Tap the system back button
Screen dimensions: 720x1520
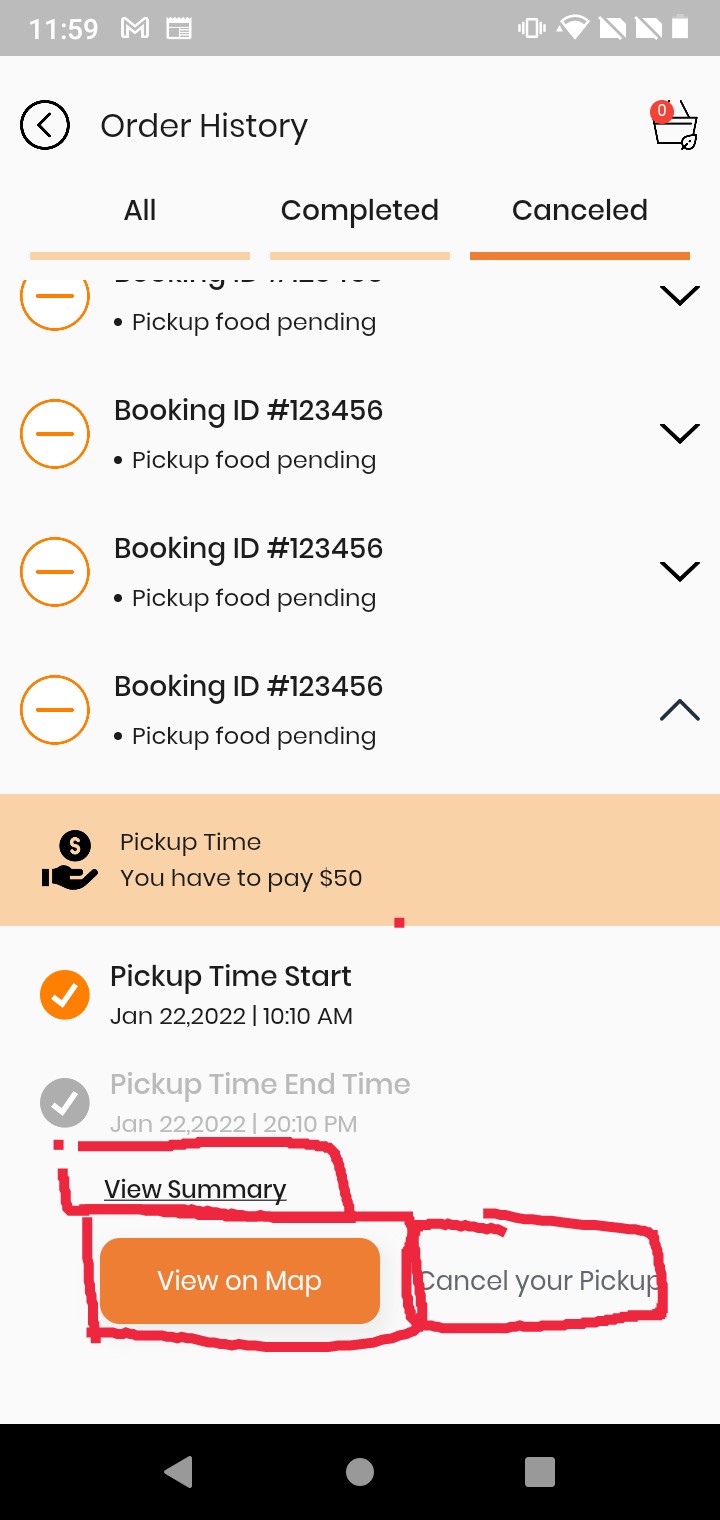click(179, 1471)
